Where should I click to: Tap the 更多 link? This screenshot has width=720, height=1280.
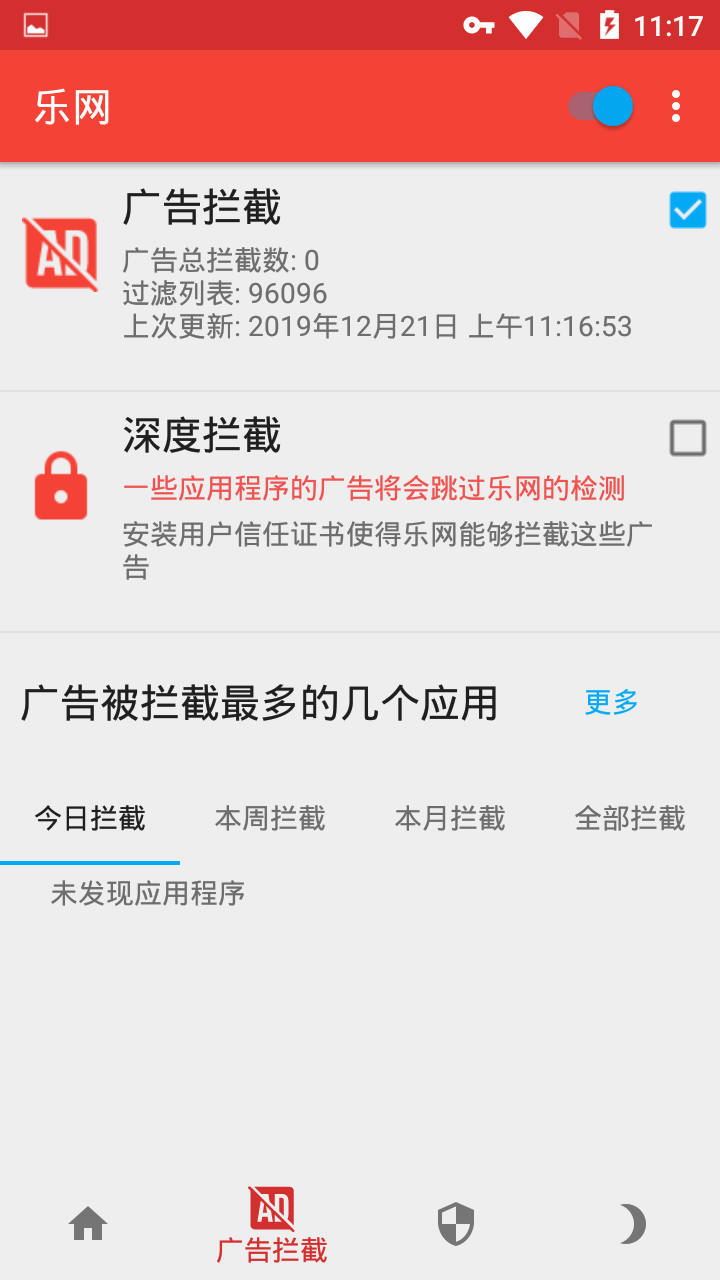611,702
